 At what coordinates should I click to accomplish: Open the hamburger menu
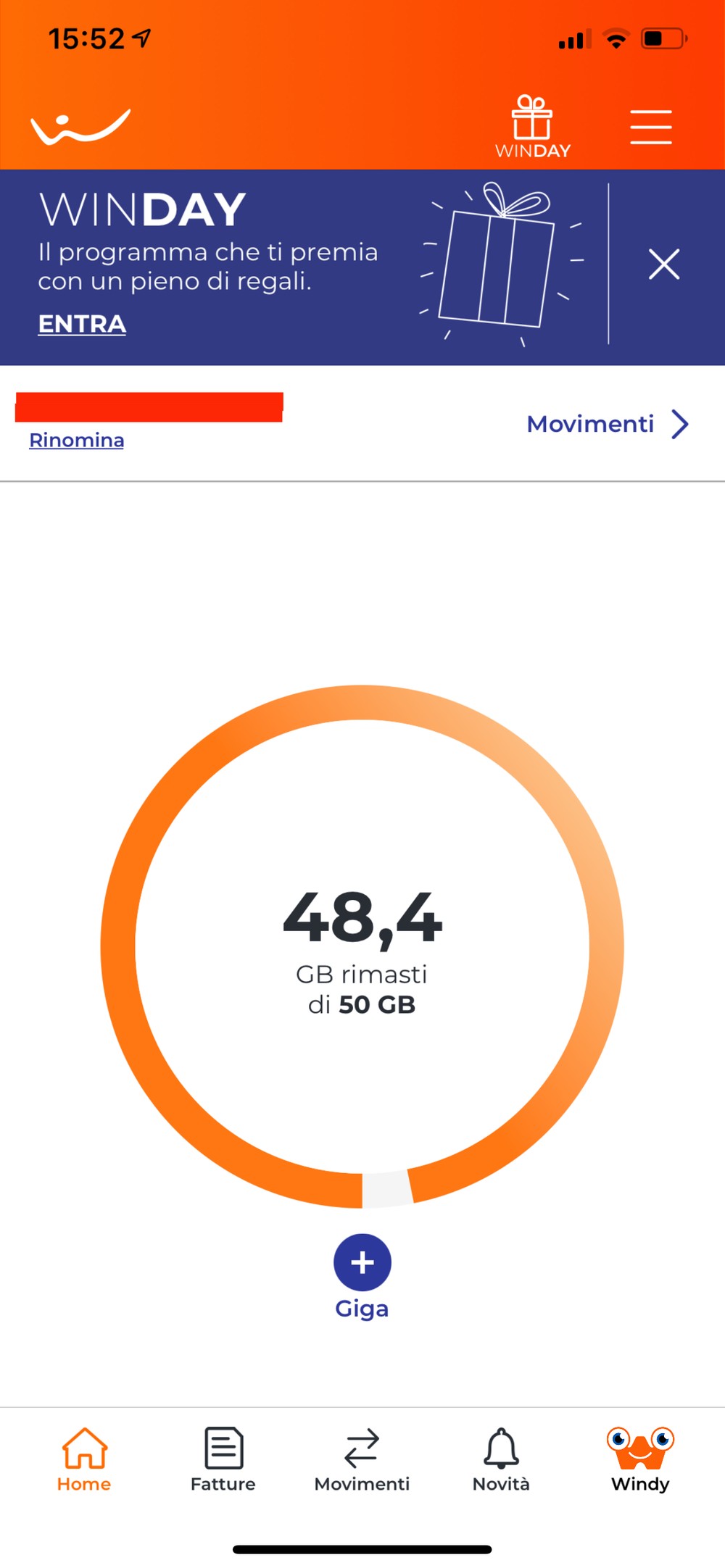coord(650,127)
